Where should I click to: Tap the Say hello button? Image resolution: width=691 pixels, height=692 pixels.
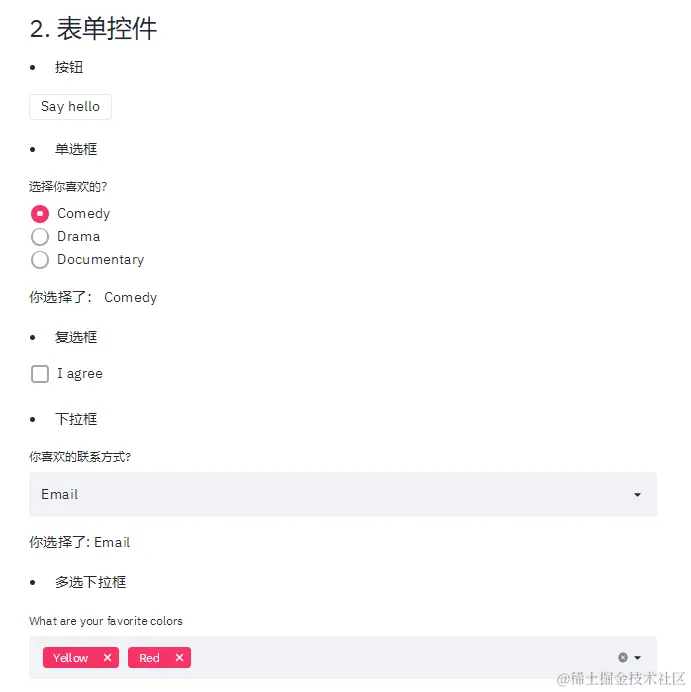(70, 107)
